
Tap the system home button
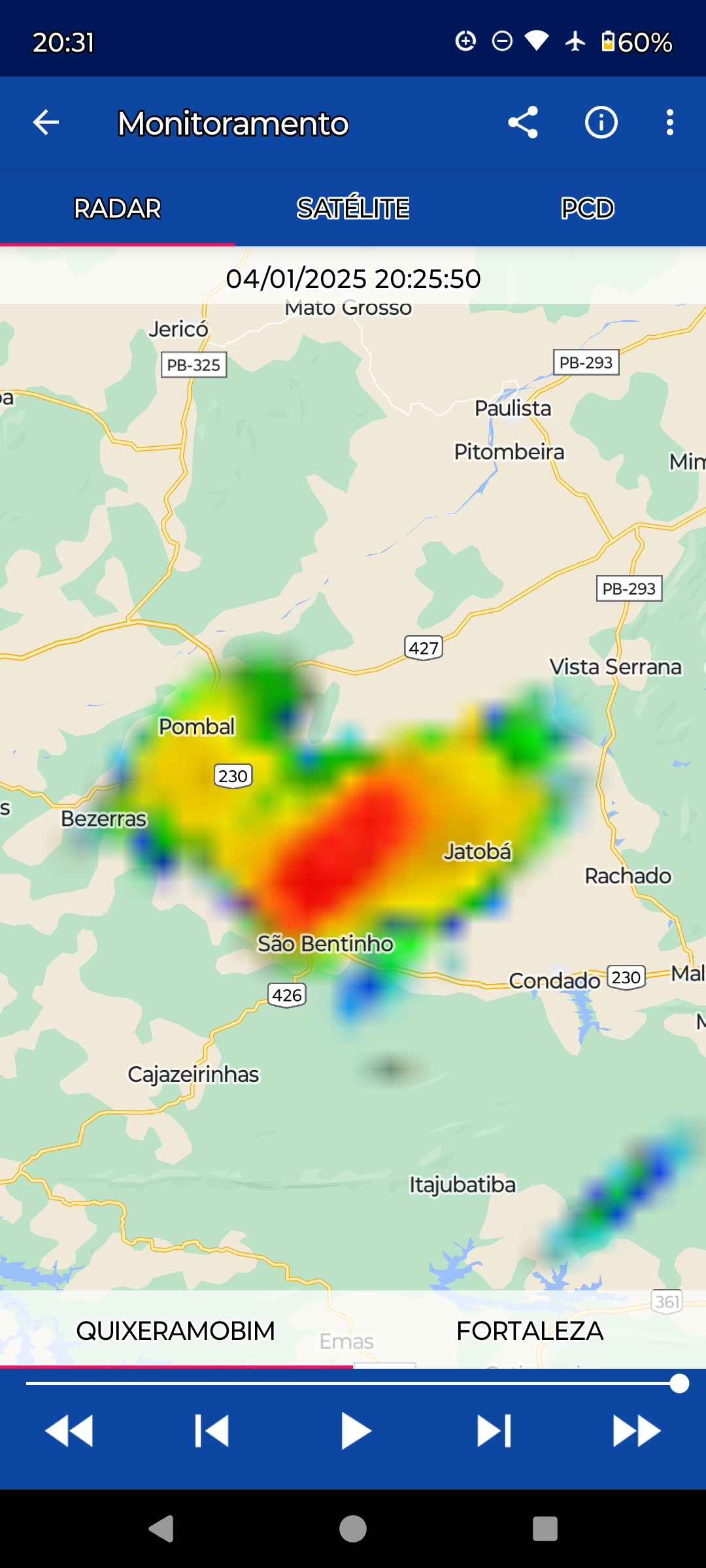[x=353, y=1529]
